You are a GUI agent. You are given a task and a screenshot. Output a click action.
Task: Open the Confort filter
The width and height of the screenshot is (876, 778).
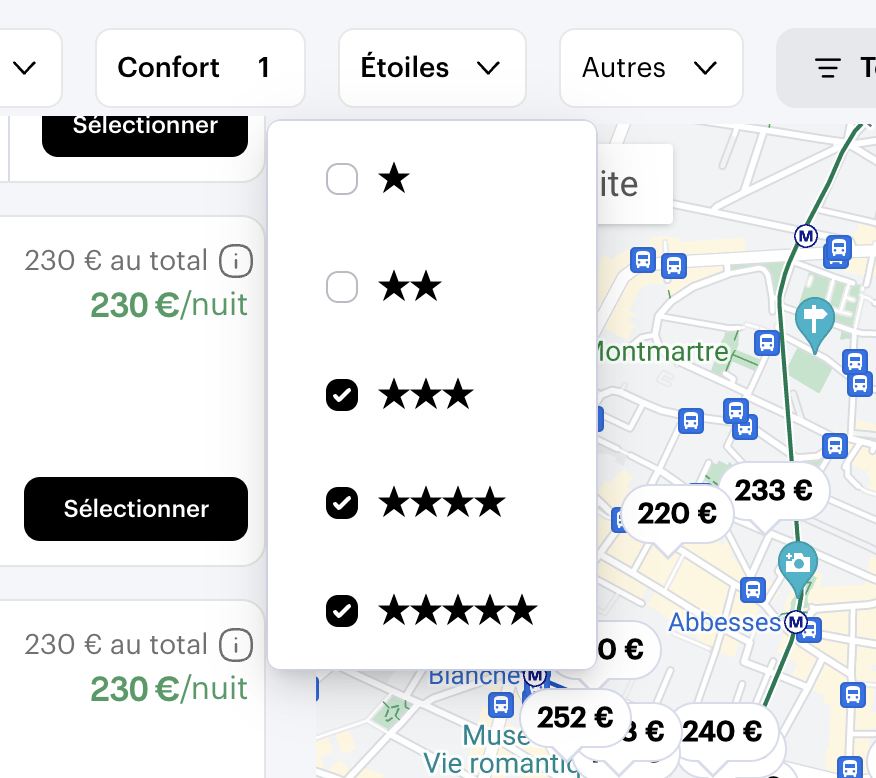tap(200, 68)
